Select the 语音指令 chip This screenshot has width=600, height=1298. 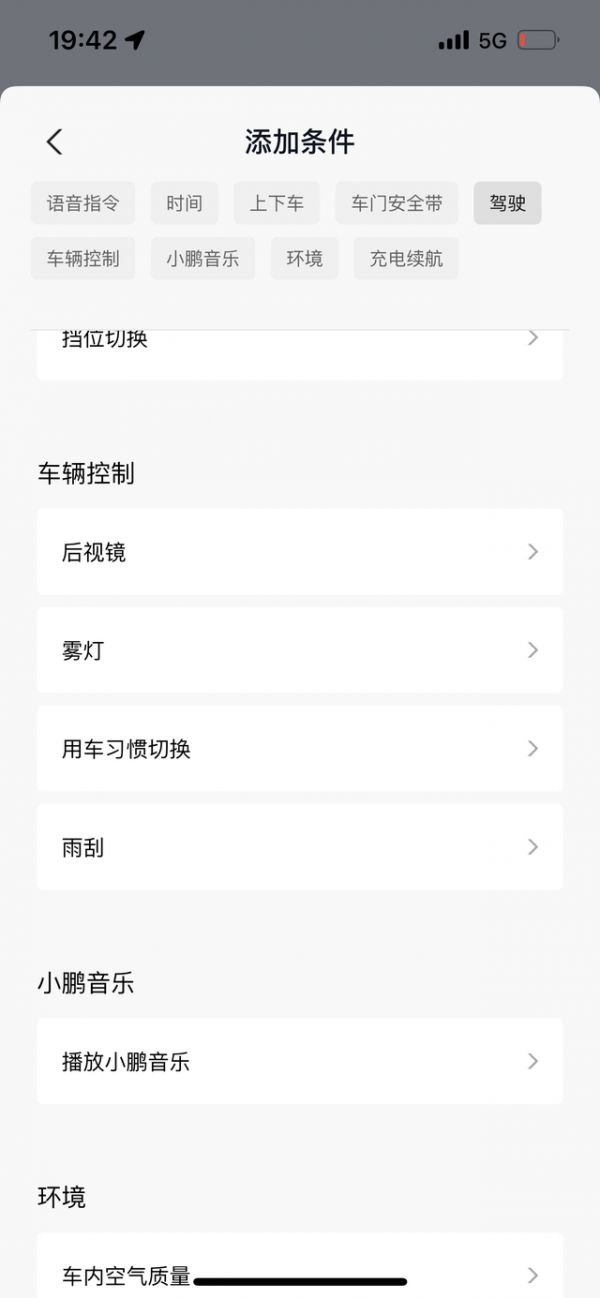(x=83, y=203)
